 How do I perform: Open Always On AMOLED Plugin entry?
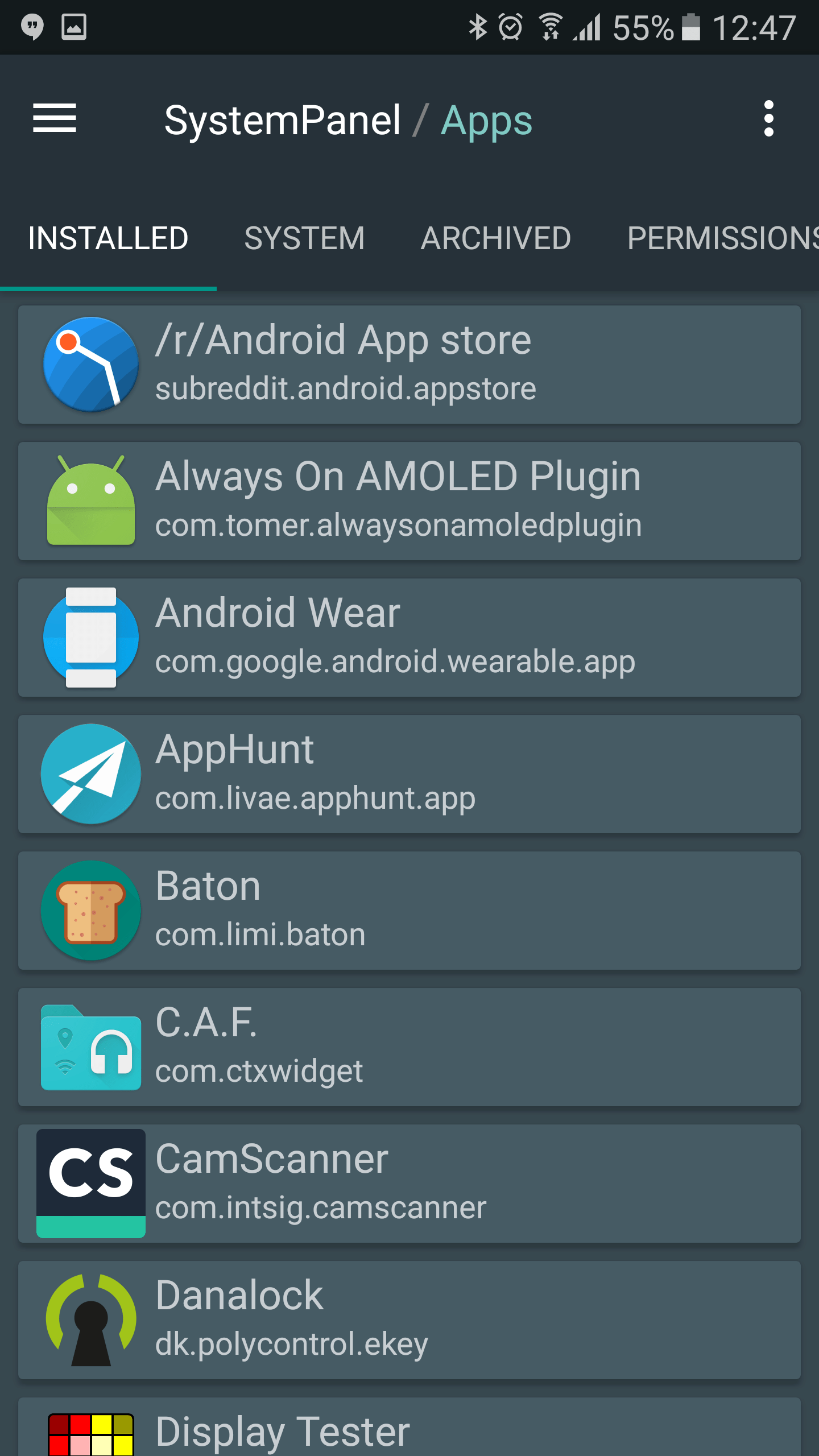(x=409, y=501)
